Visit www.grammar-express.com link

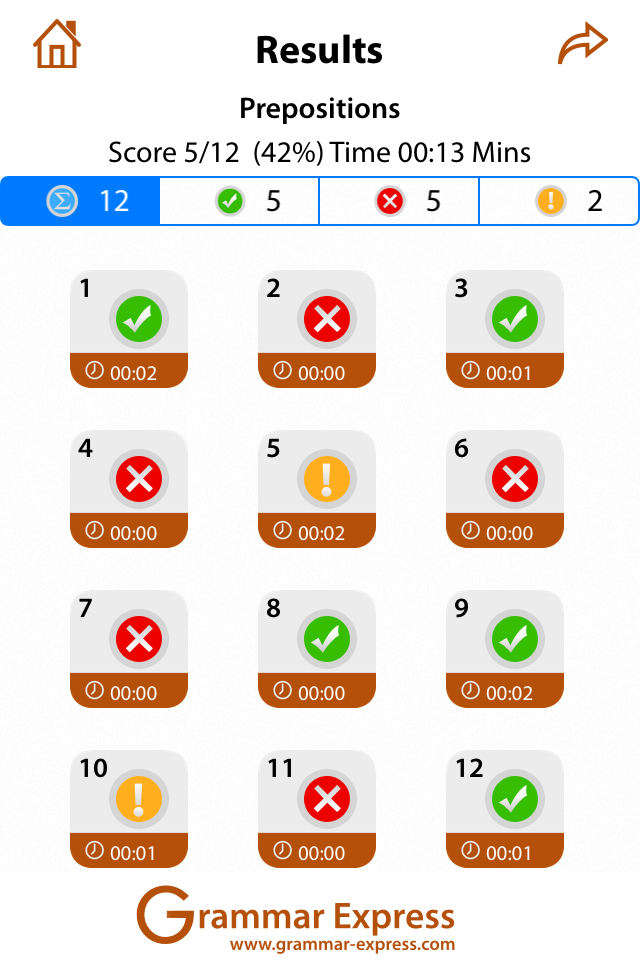pos(342,944)
